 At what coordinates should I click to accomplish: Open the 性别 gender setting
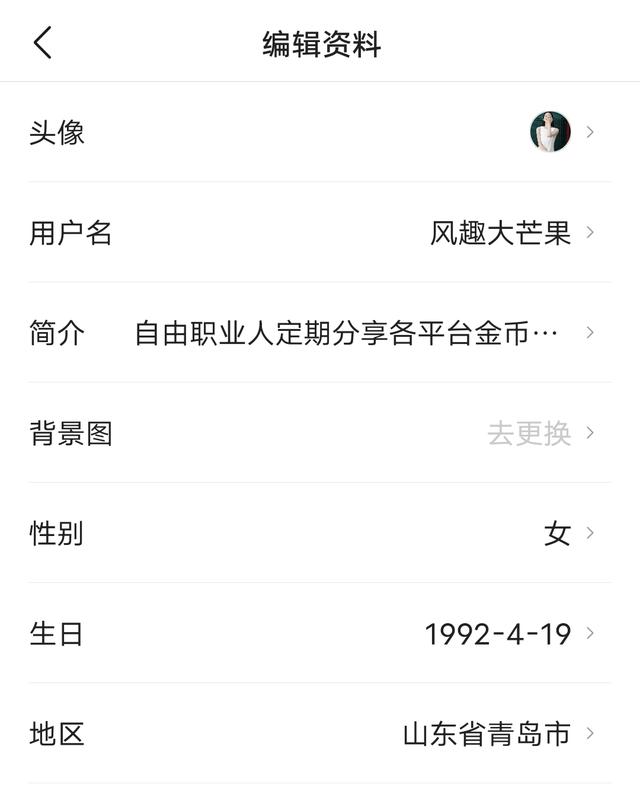tap(320, 533)
